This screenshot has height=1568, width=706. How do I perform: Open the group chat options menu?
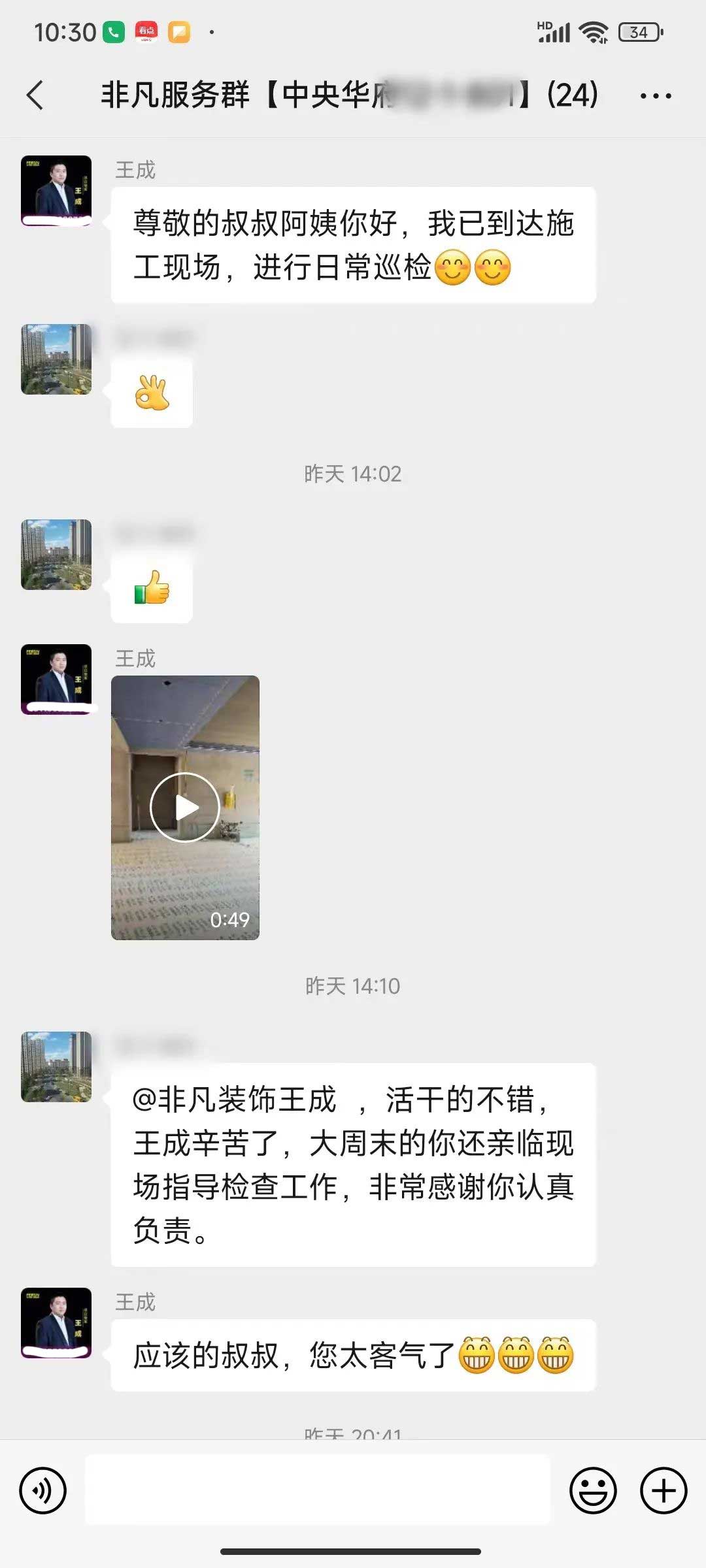pyautogui.click(x=655, y=96)
